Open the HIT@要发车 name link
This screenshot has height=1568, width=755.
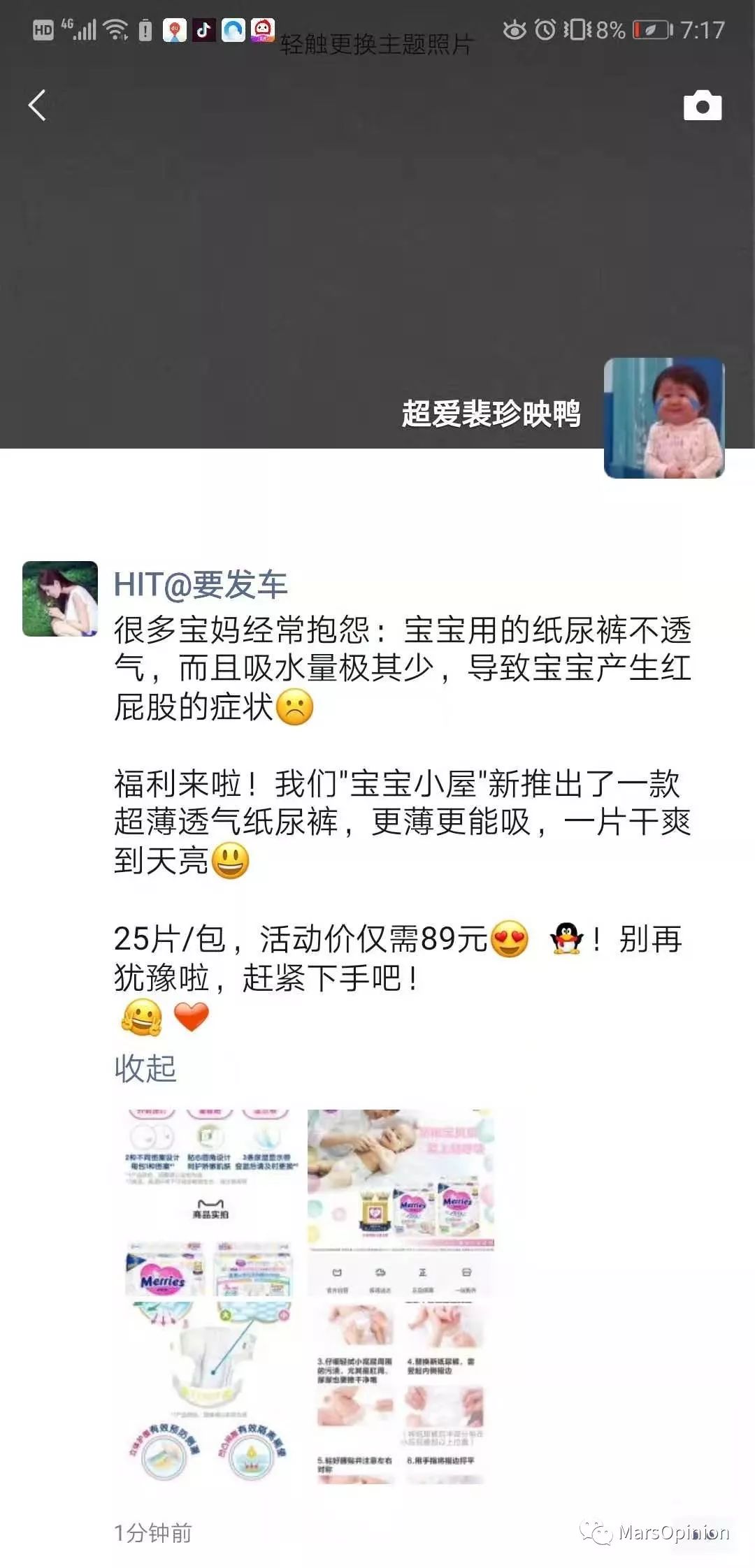(x=201, y=584)
